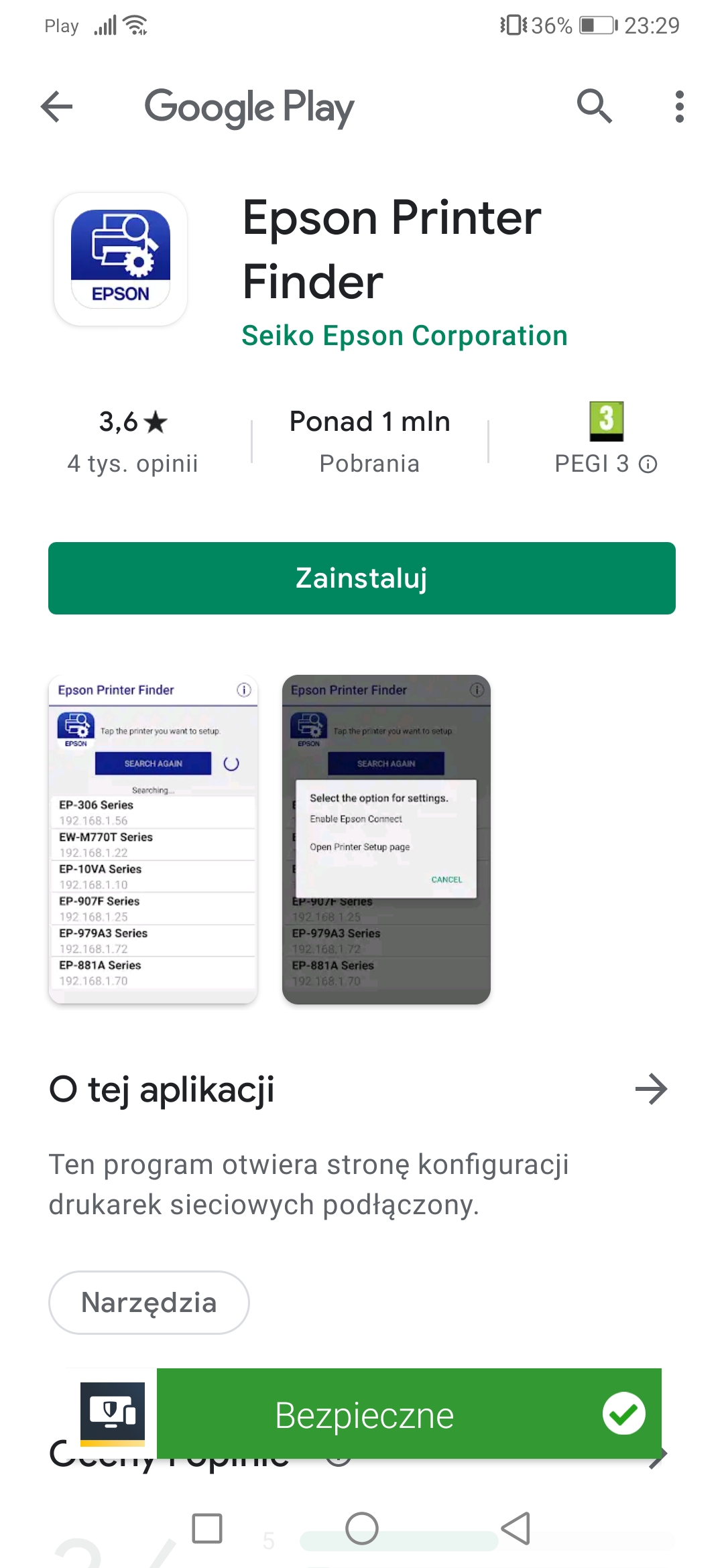Install the app with the Zainstaluj button
The width and height of the screenshot is (724, 1568).
coord(362,578)
